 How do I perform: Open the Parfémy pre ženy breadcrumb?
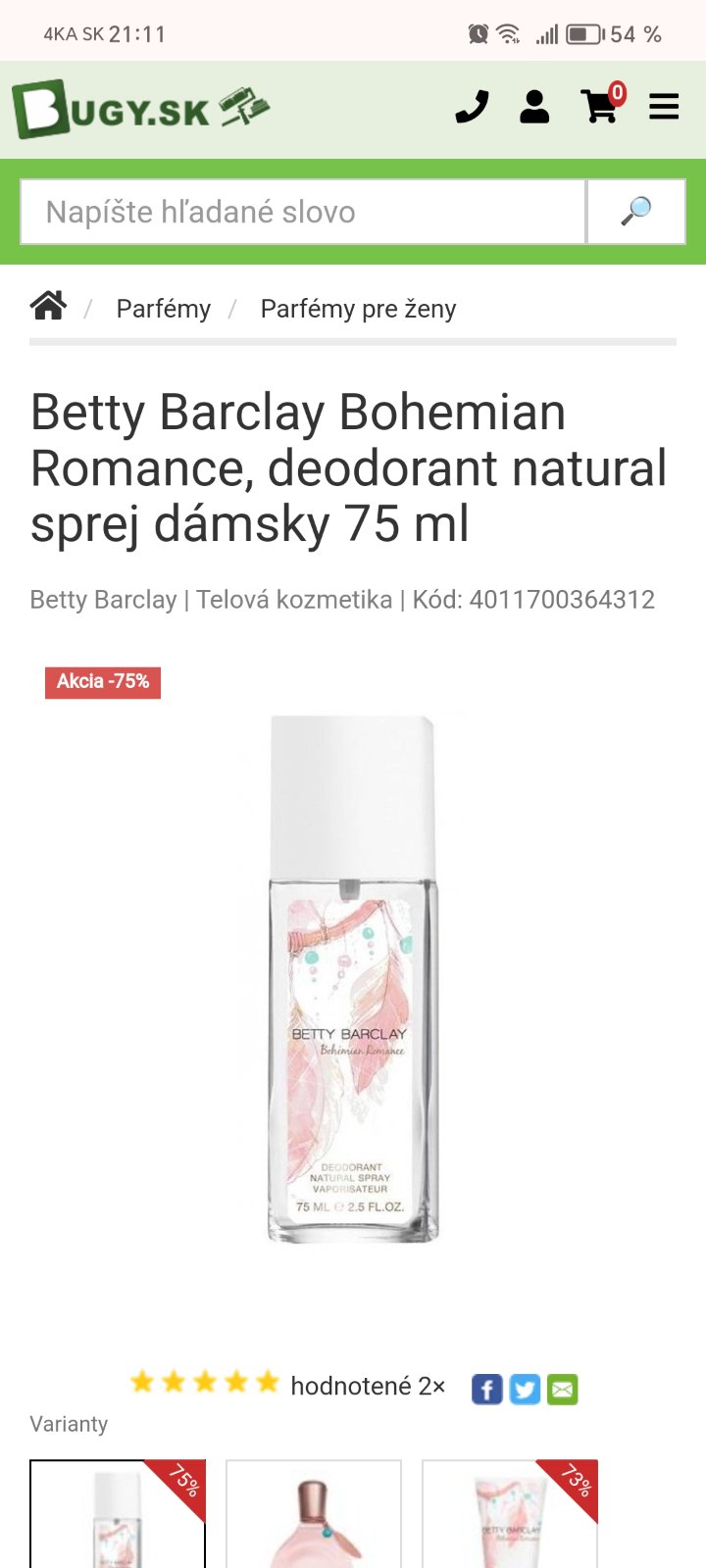coord(358,309)
